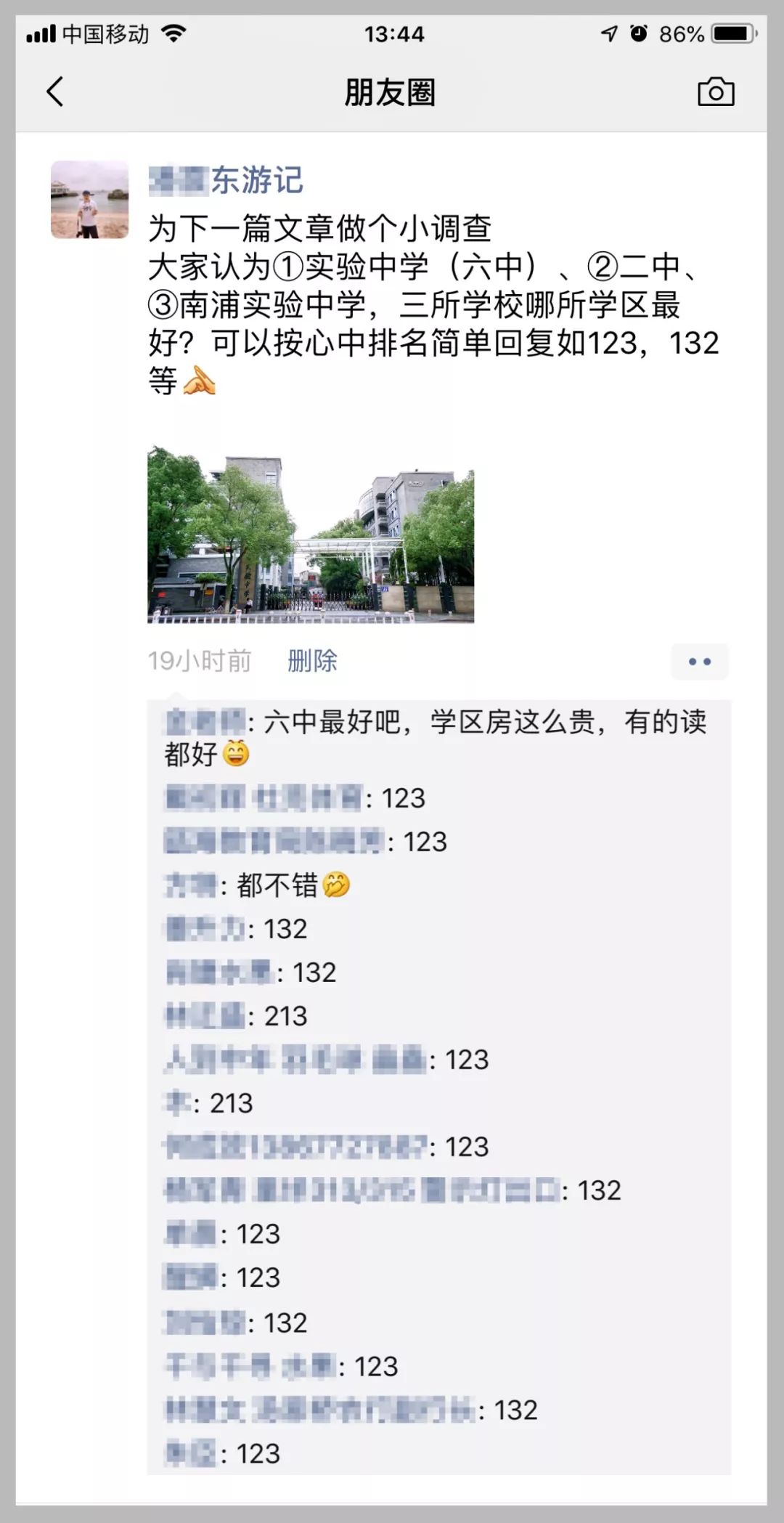Open the profile name ending in 东游记
The height and width of the screenshot is (1523, 784).
pyautogui.click(x=226, y=181)
